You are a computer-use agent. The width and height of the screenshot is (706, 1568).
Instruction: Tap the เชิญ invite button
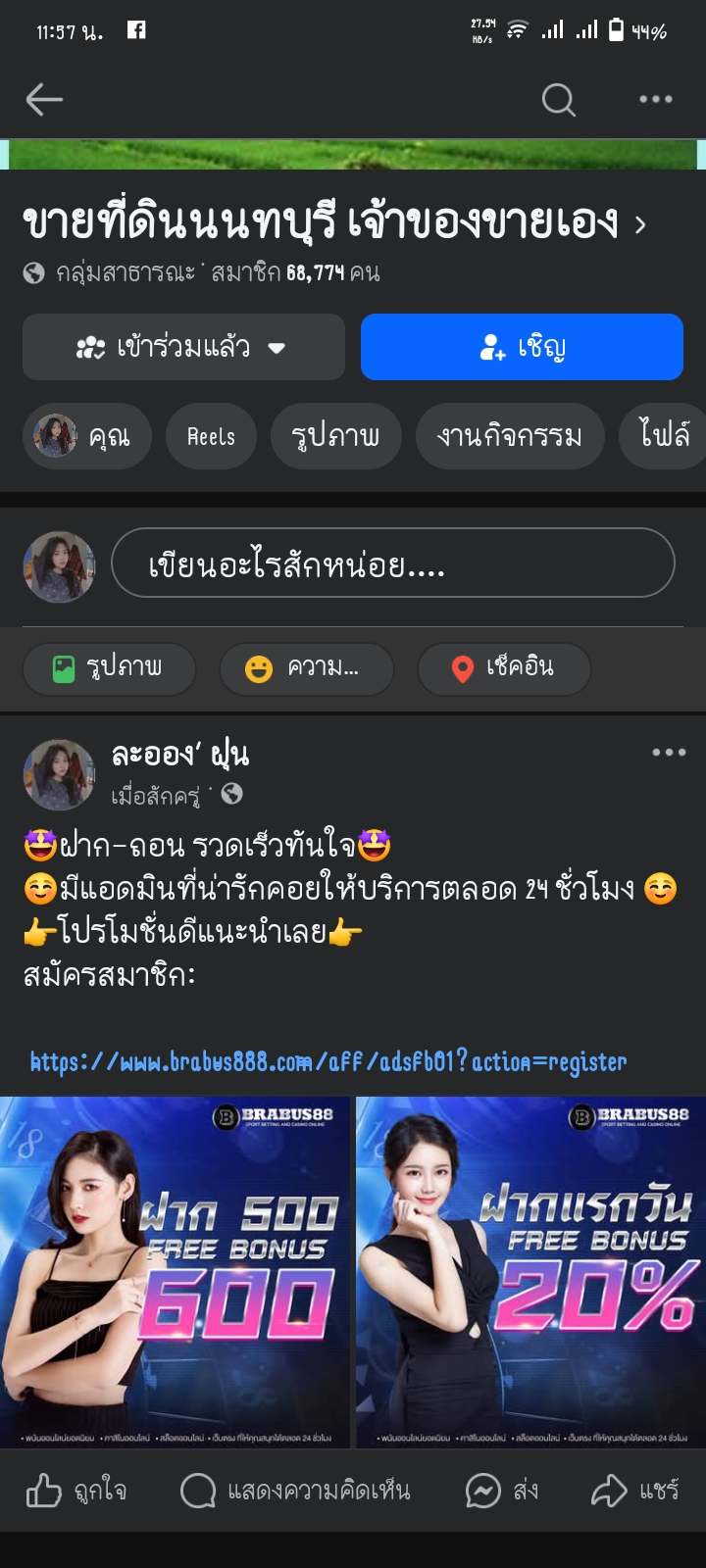522,347
